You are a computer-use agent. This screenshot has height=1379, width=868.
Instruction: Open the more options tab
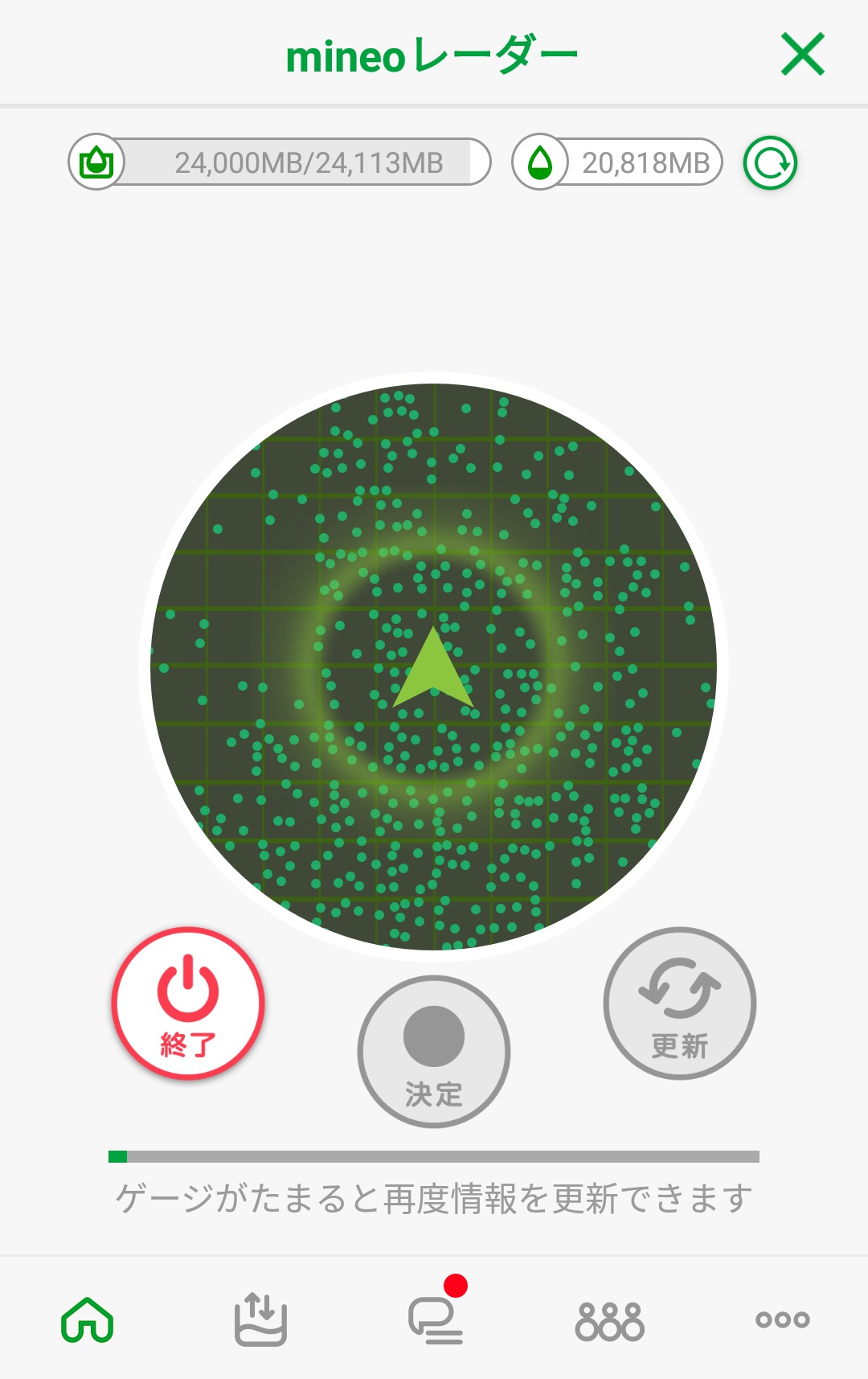click(782, 1319)
